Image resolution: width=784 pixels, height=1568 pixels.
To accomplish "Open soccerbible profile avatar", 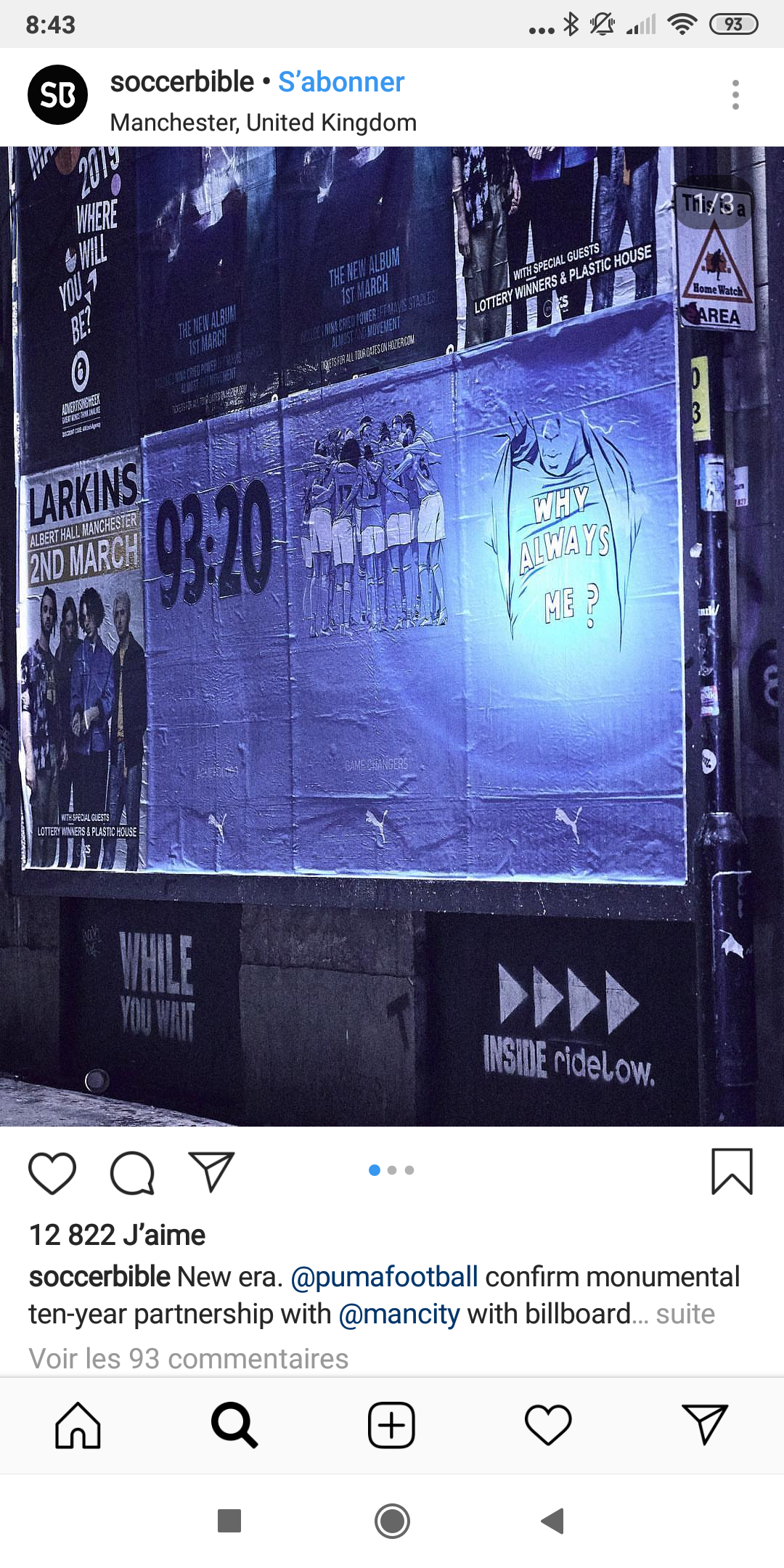I will tap(57, 94).
